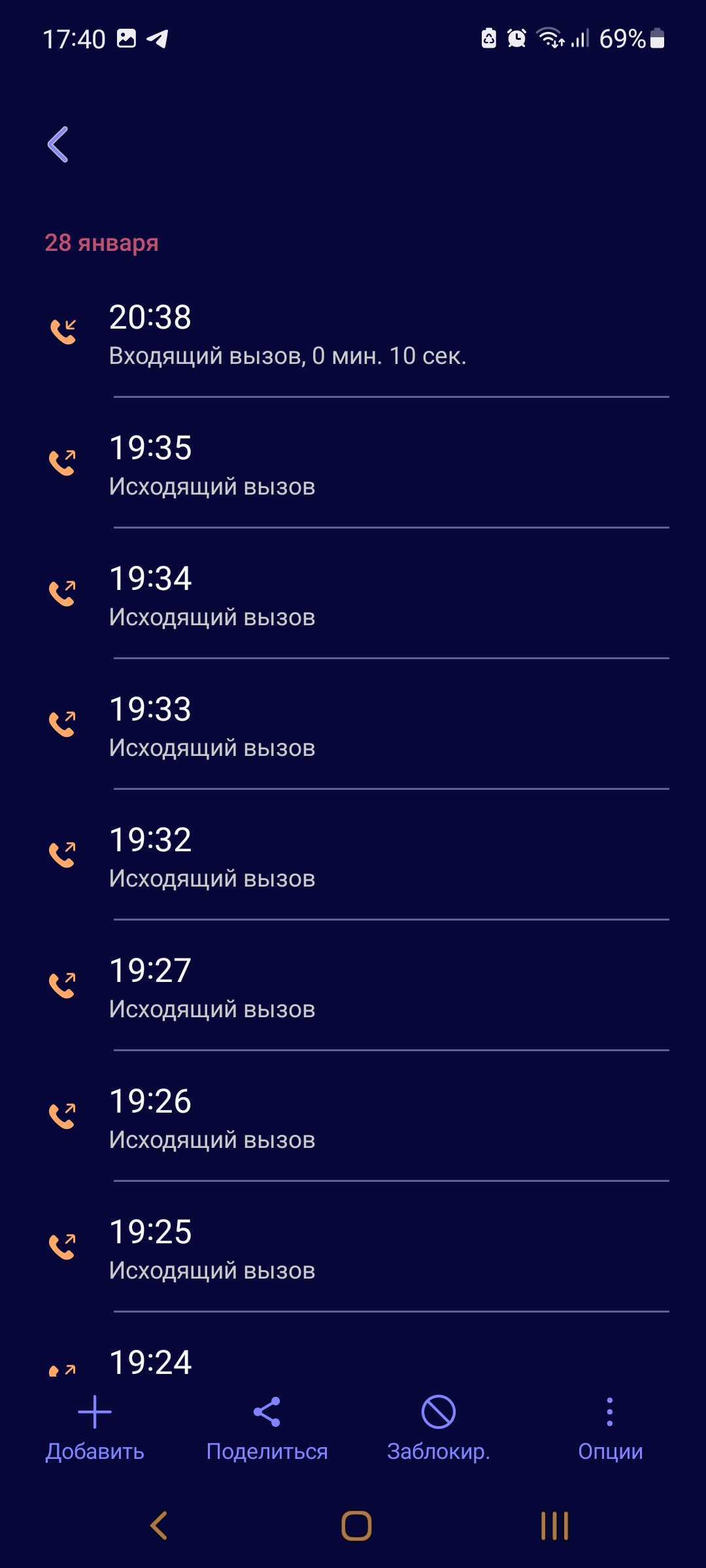Select the 19:34 outgoing call
Screen dimensions: 706x1568
click(353, 596)
